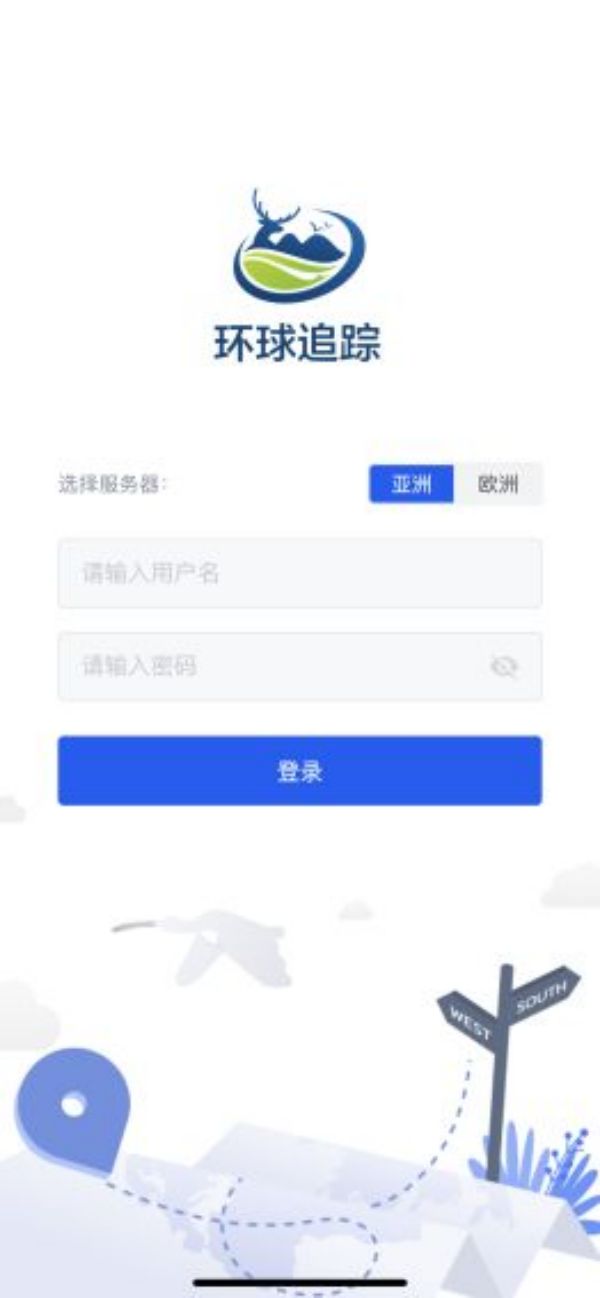The image size is (600, 1298).
Task: Select the 亚洲 server option
Action: [411, 485]
